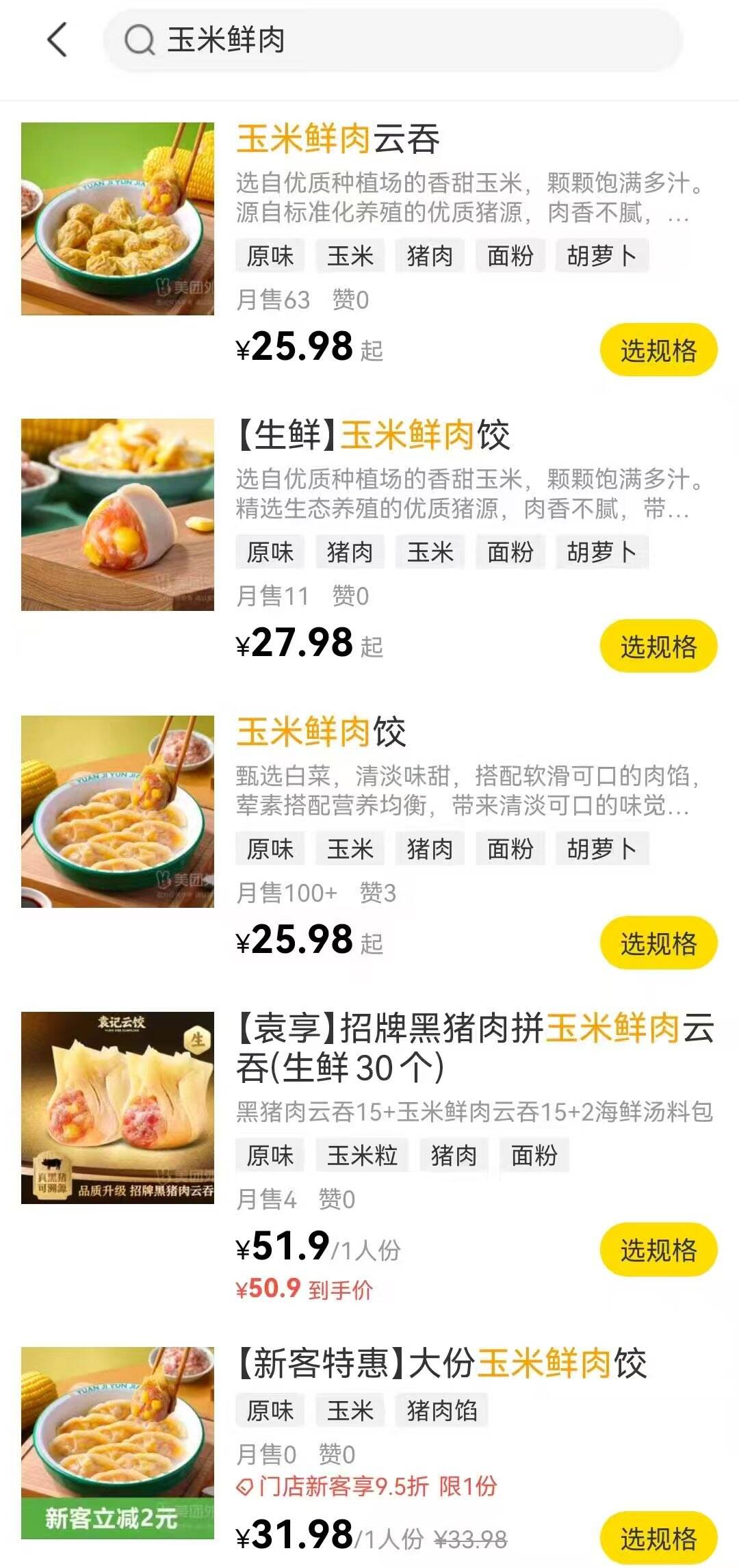View the 【生鲜】玉米鲜肉饺 product image
This screenshot has height=1568, width=739.
pos(118,514)
